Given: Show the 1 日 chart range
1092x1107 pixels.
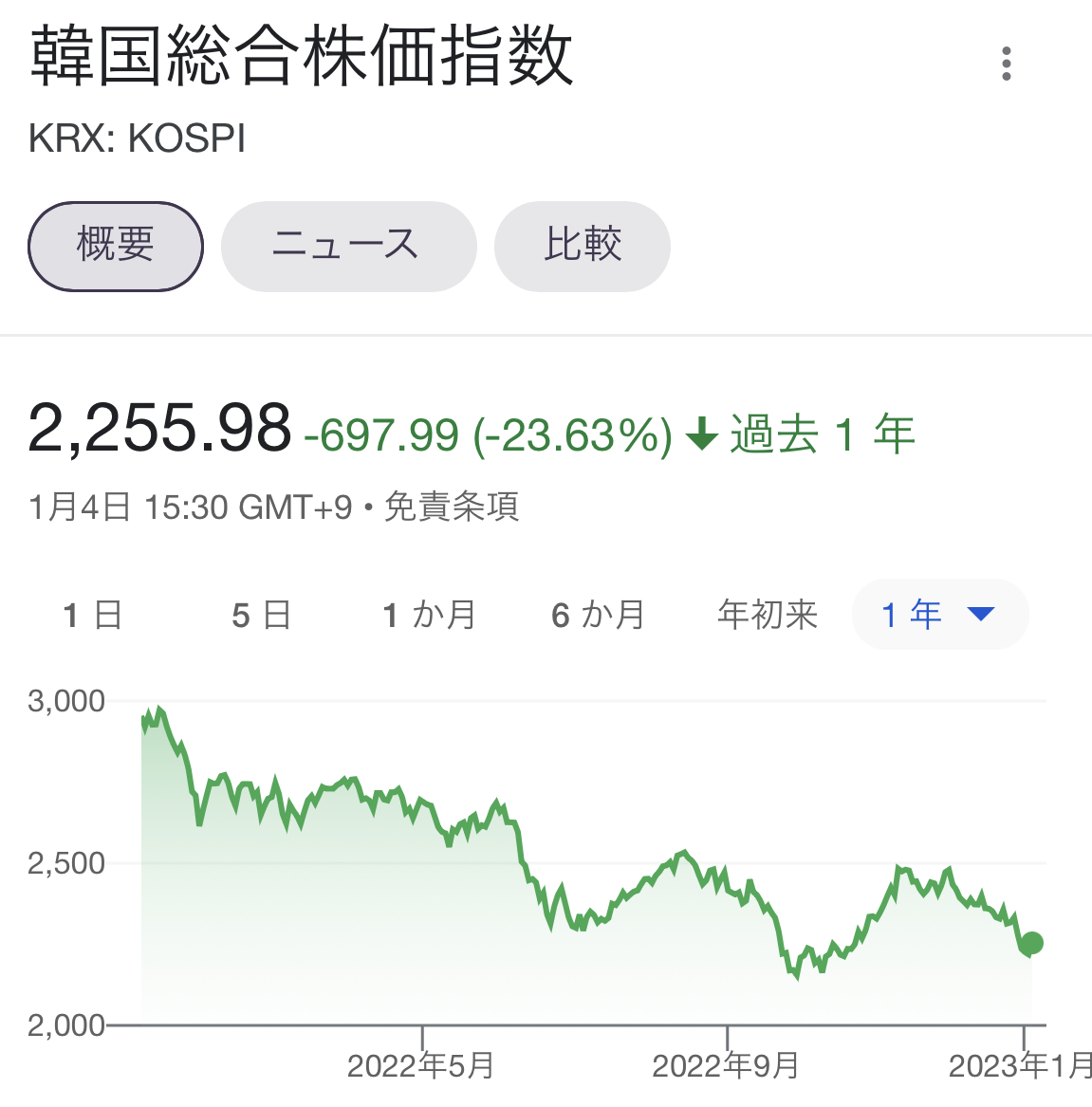Looking at the screenshot, I should (93, 615).
